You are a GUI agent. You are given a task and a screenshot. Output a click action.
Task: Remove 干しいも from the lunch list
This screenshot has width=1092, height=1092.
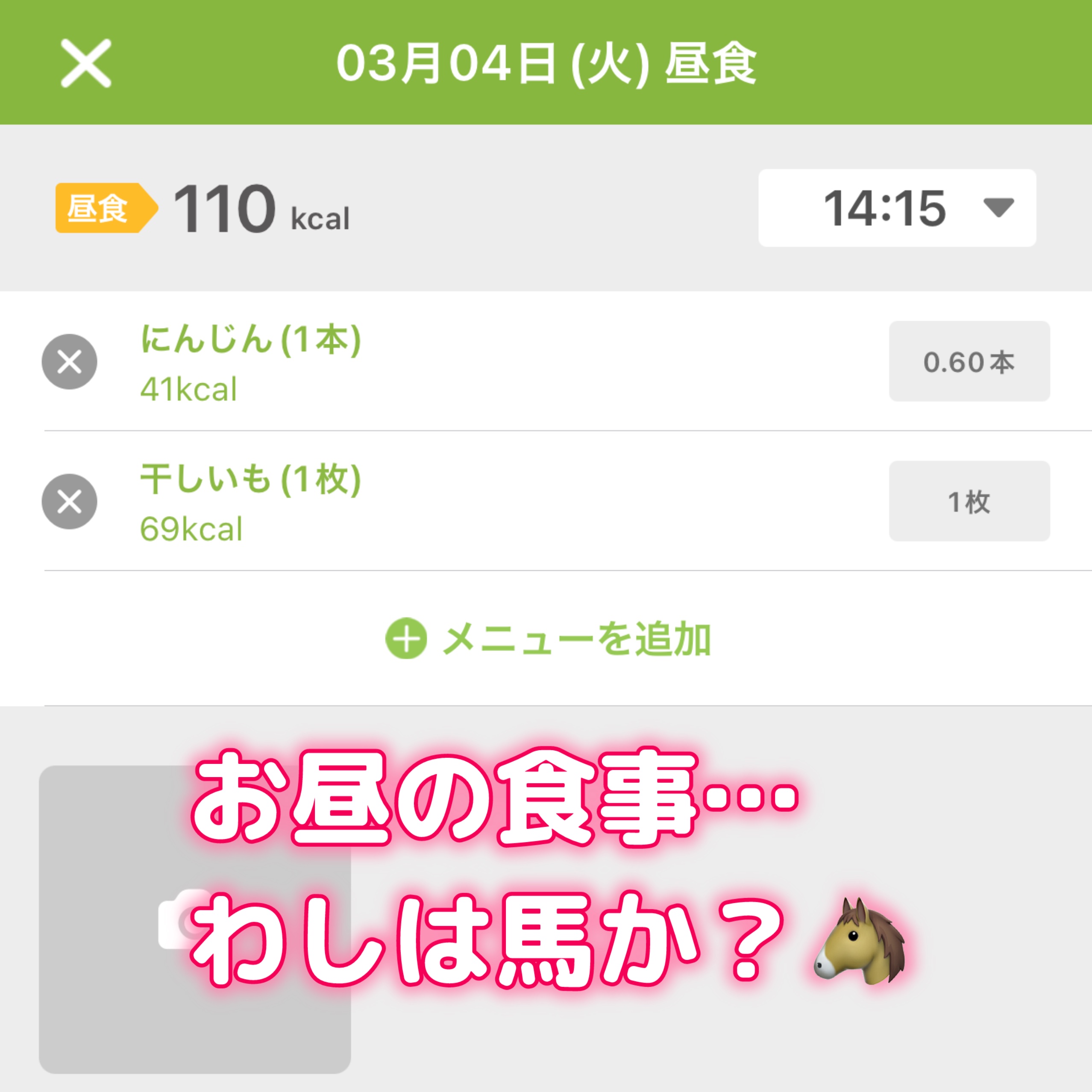(70, 501)
